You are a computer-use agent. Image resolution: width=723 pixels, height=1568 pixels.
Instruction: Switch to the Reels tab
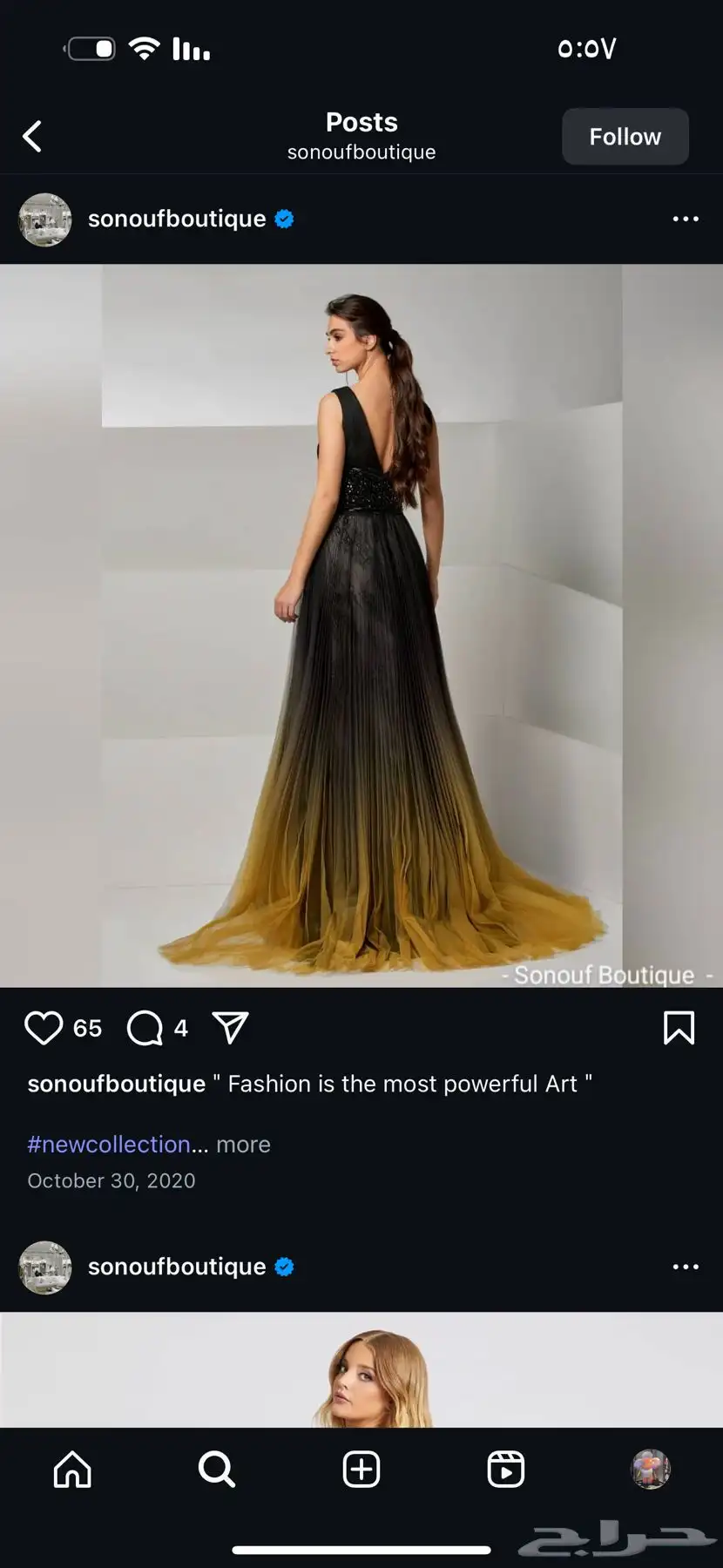(506, 1470)
